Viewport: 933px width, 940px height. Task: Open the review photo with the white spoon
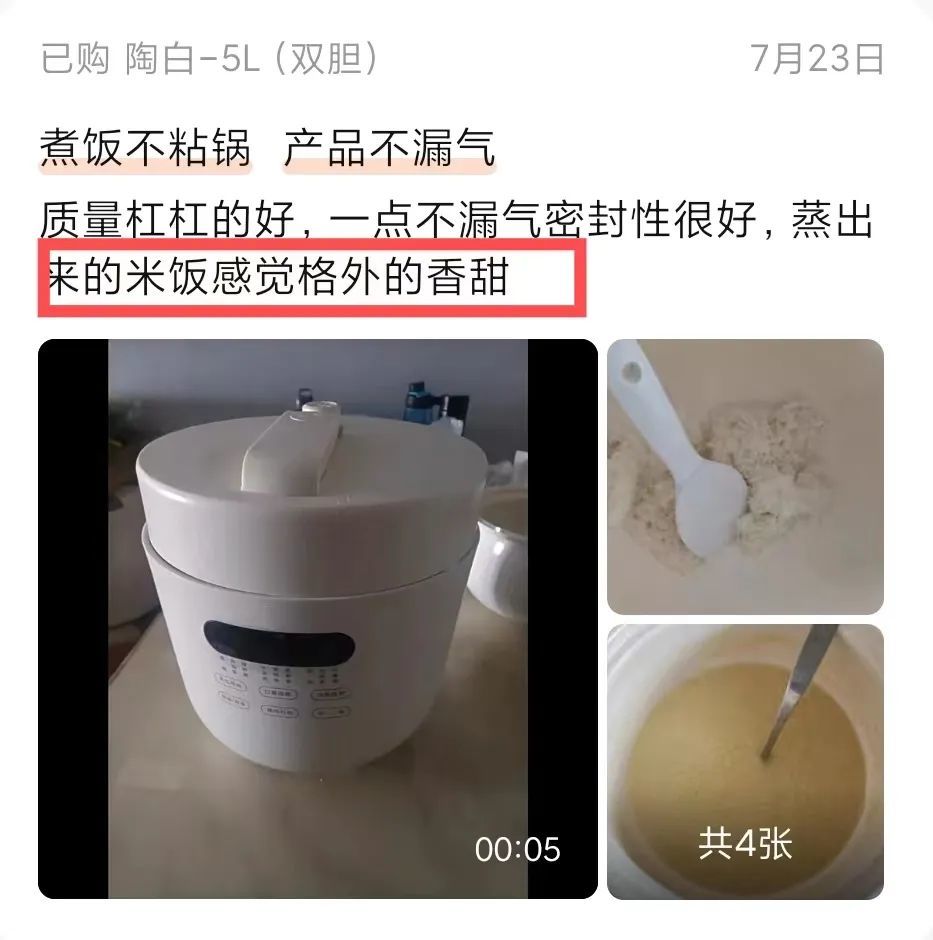pos(745,476)
